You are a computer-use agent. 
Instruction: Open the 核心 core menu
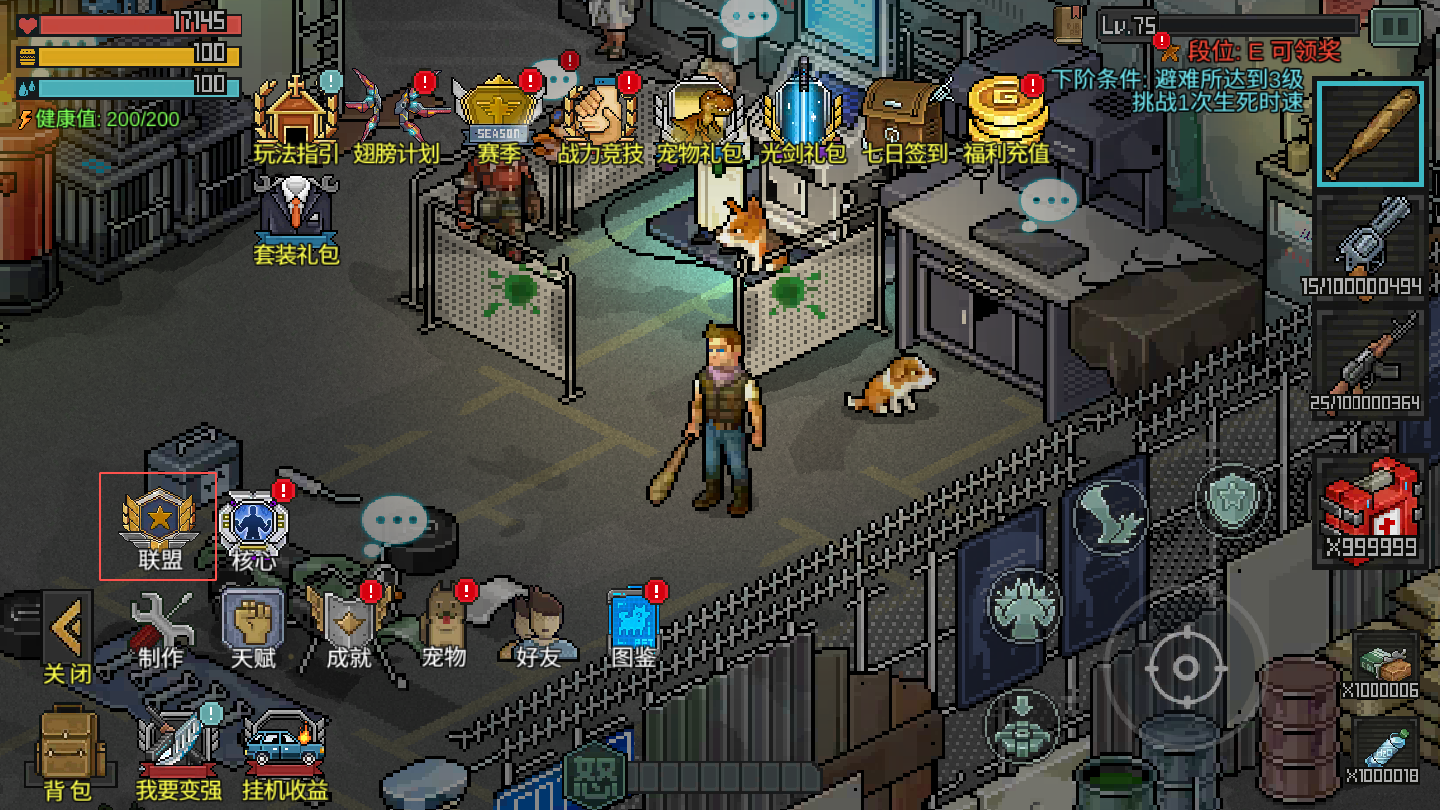click(253, 526)
